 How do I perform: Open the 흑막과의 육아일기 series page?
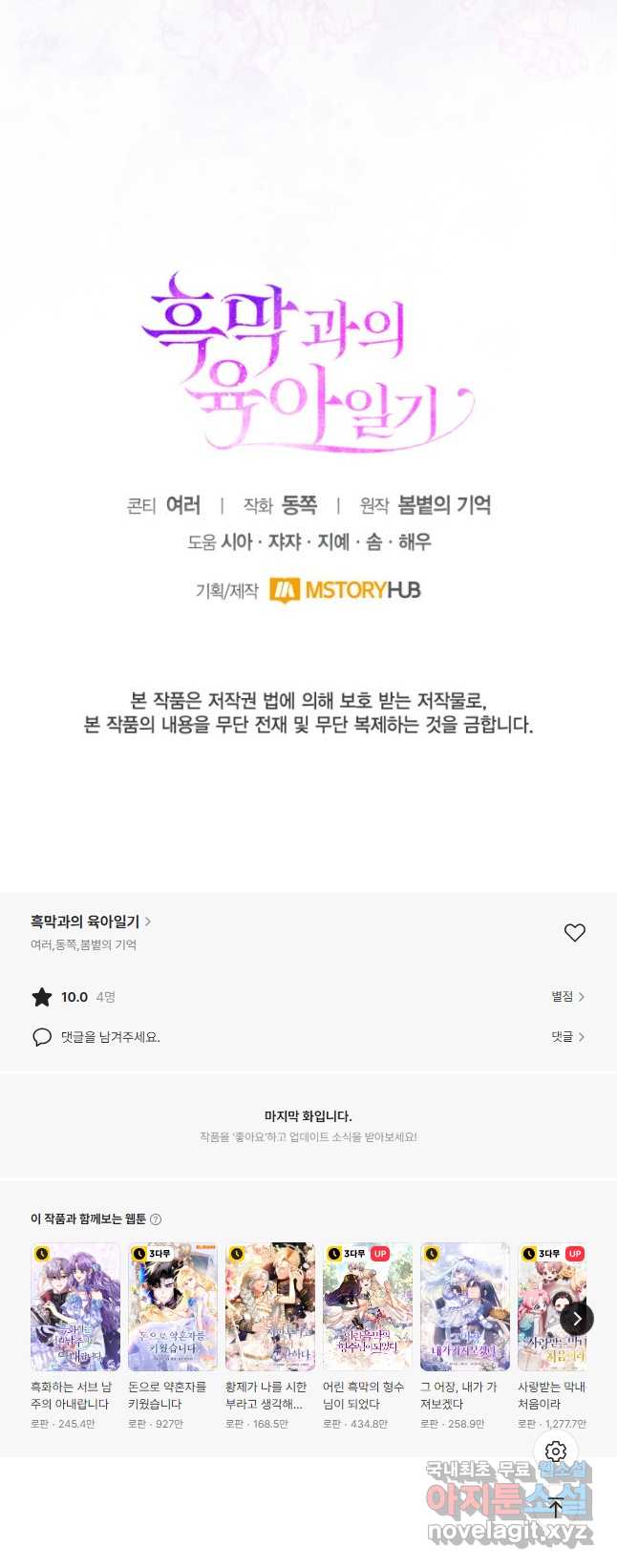point(90,922)
